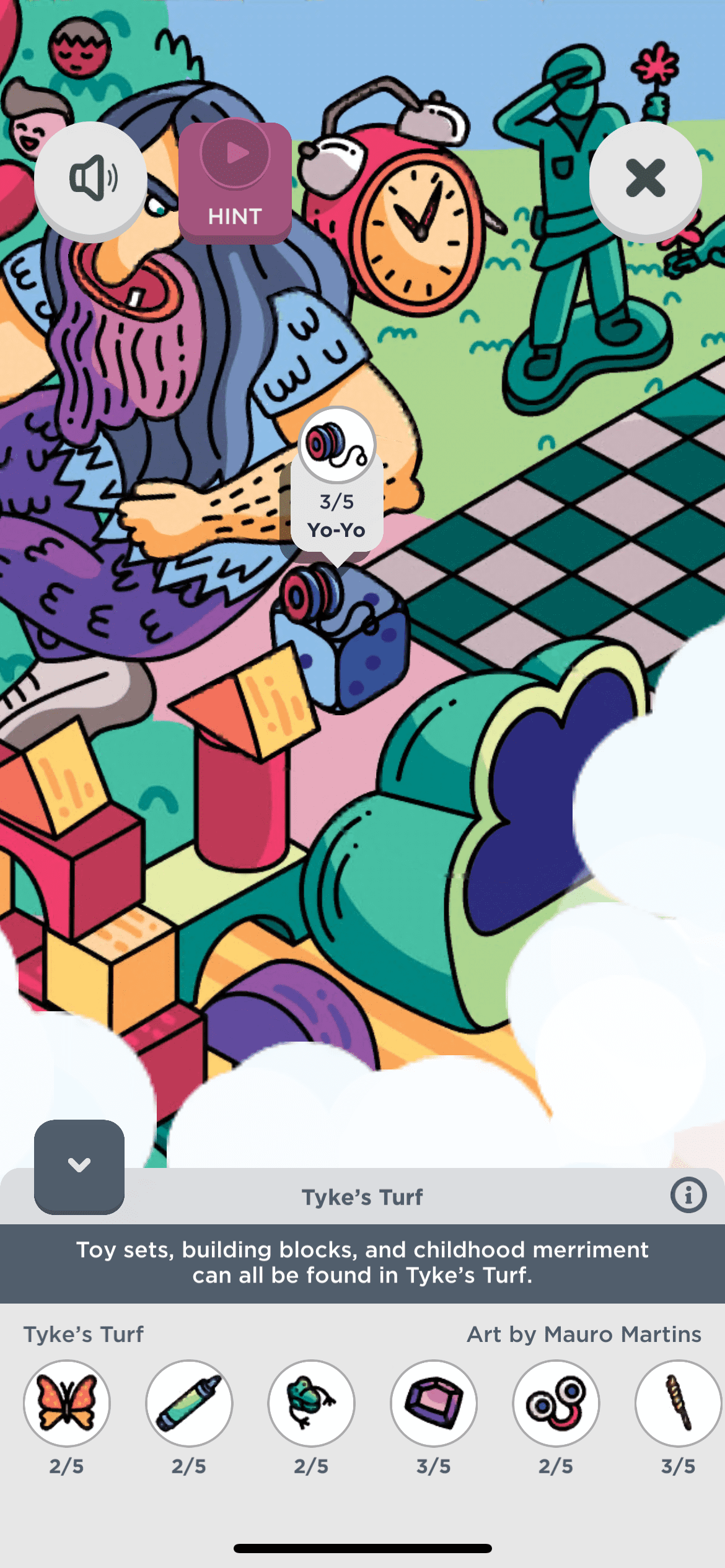Select the crayon item to find
This screenshot has width=725, height=1568.
click(x=189, y=1403)
